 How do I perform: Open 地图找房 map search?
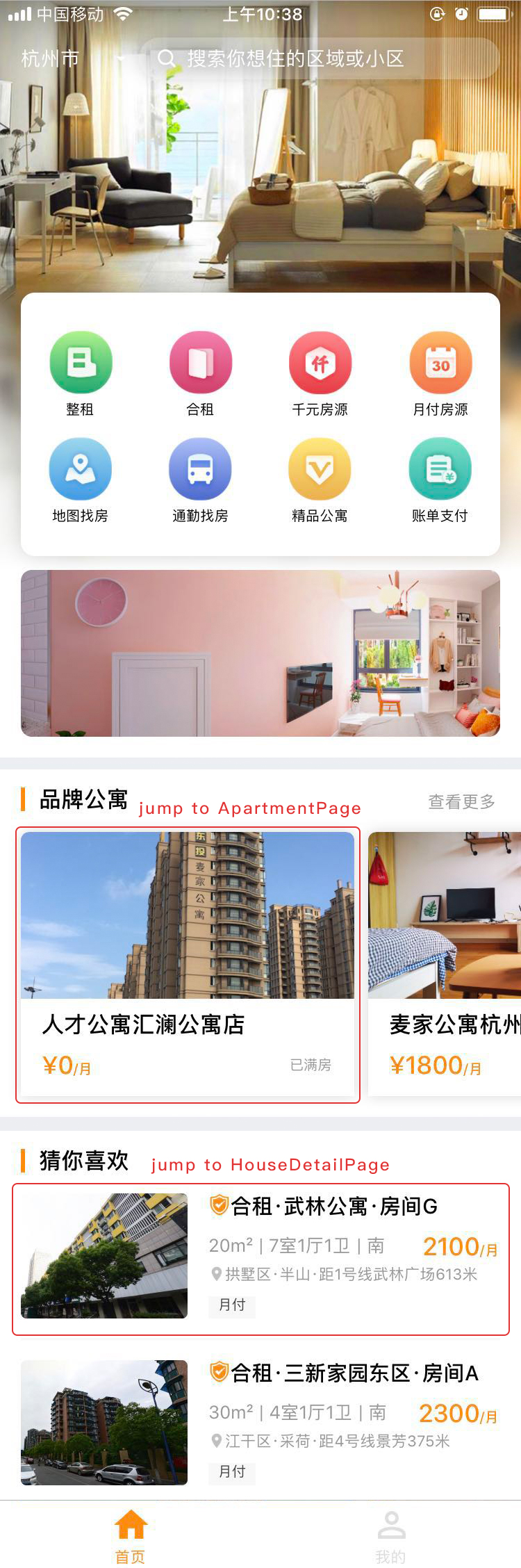[80, 480]
